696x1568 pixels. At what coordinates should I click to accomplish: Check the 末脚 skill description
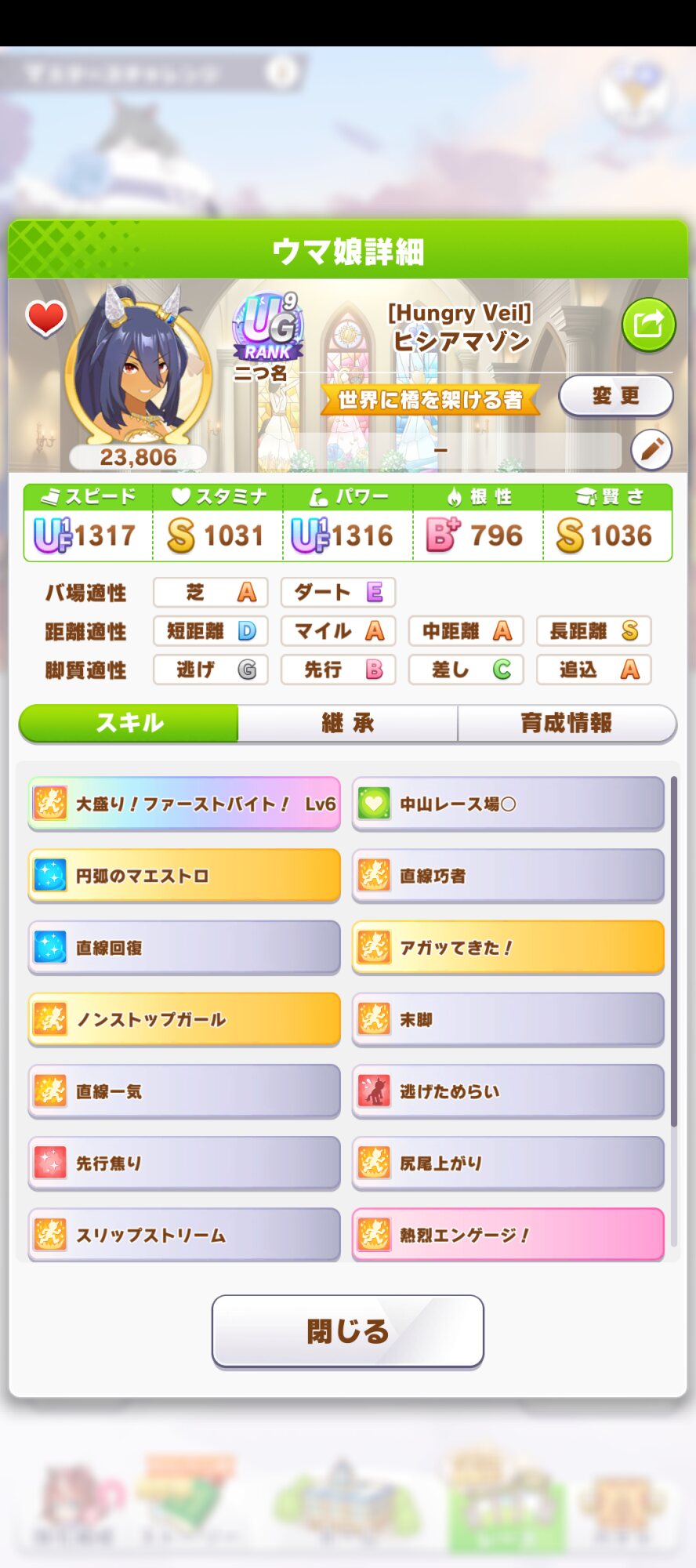coord(508,1019)
